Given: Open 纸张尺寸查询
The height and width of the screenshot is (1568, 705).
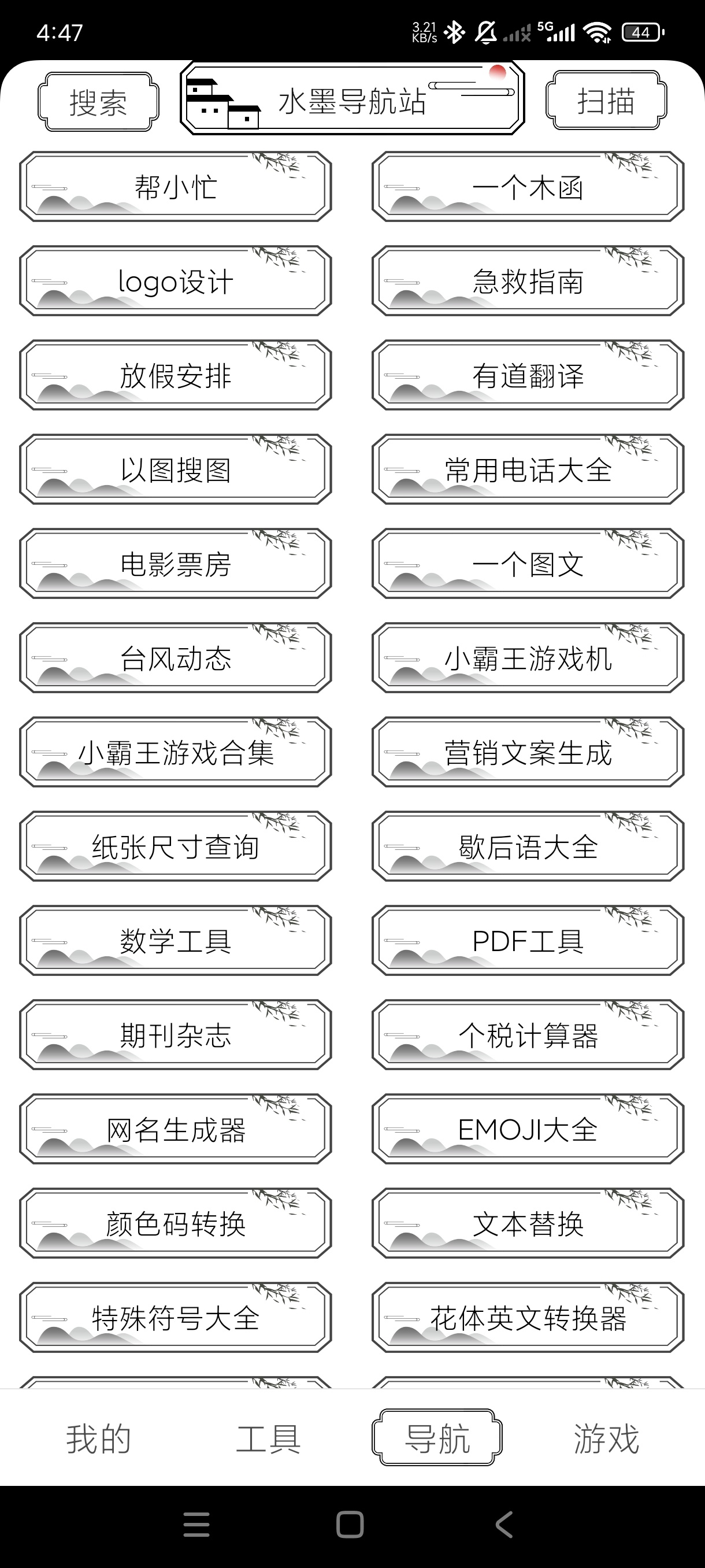Looking at the screenshot, I should 175,846.
